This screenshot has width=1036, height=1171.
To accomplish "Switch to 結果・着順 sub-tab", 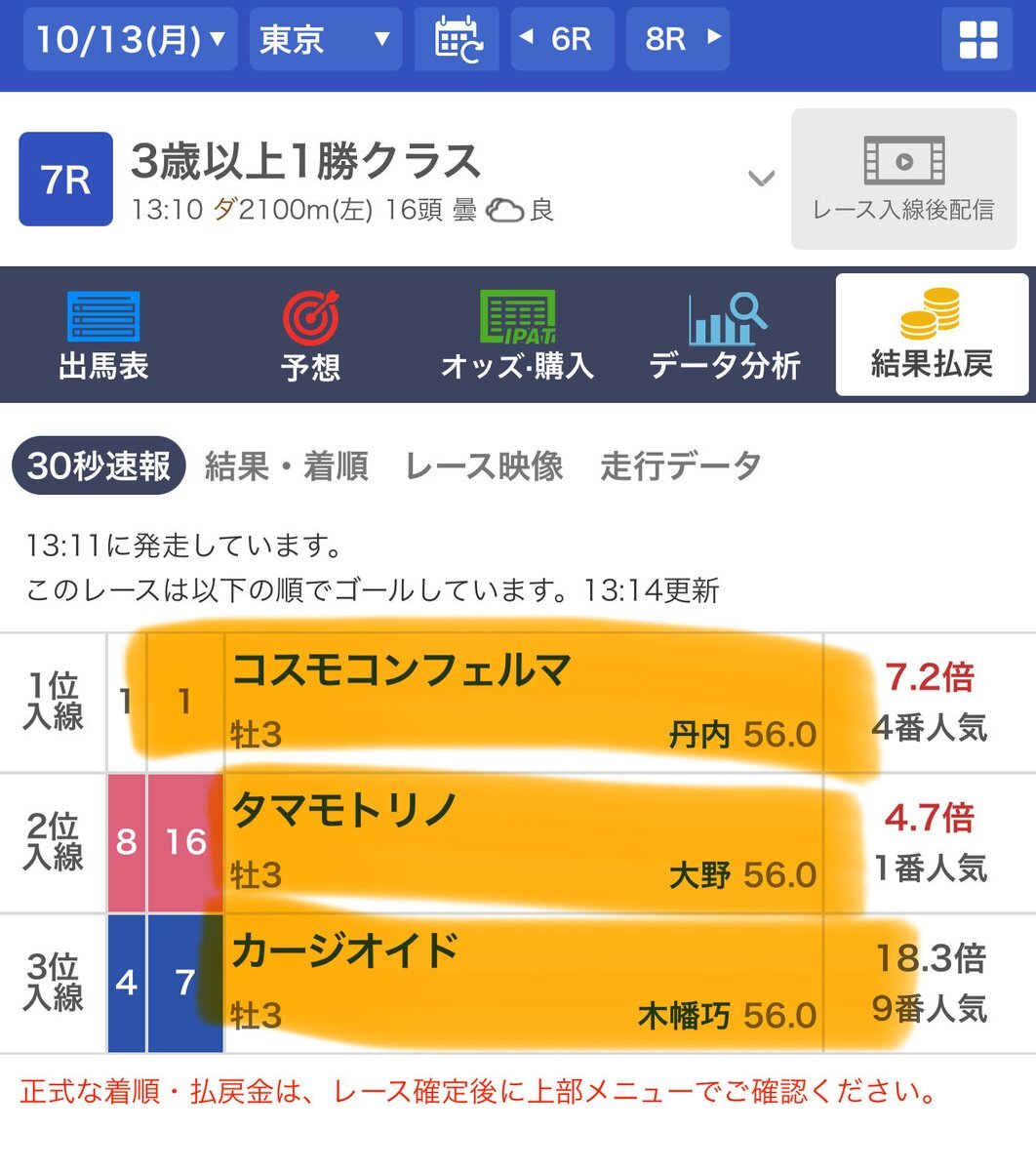I will pyautogui.click(x=286, y=465).
